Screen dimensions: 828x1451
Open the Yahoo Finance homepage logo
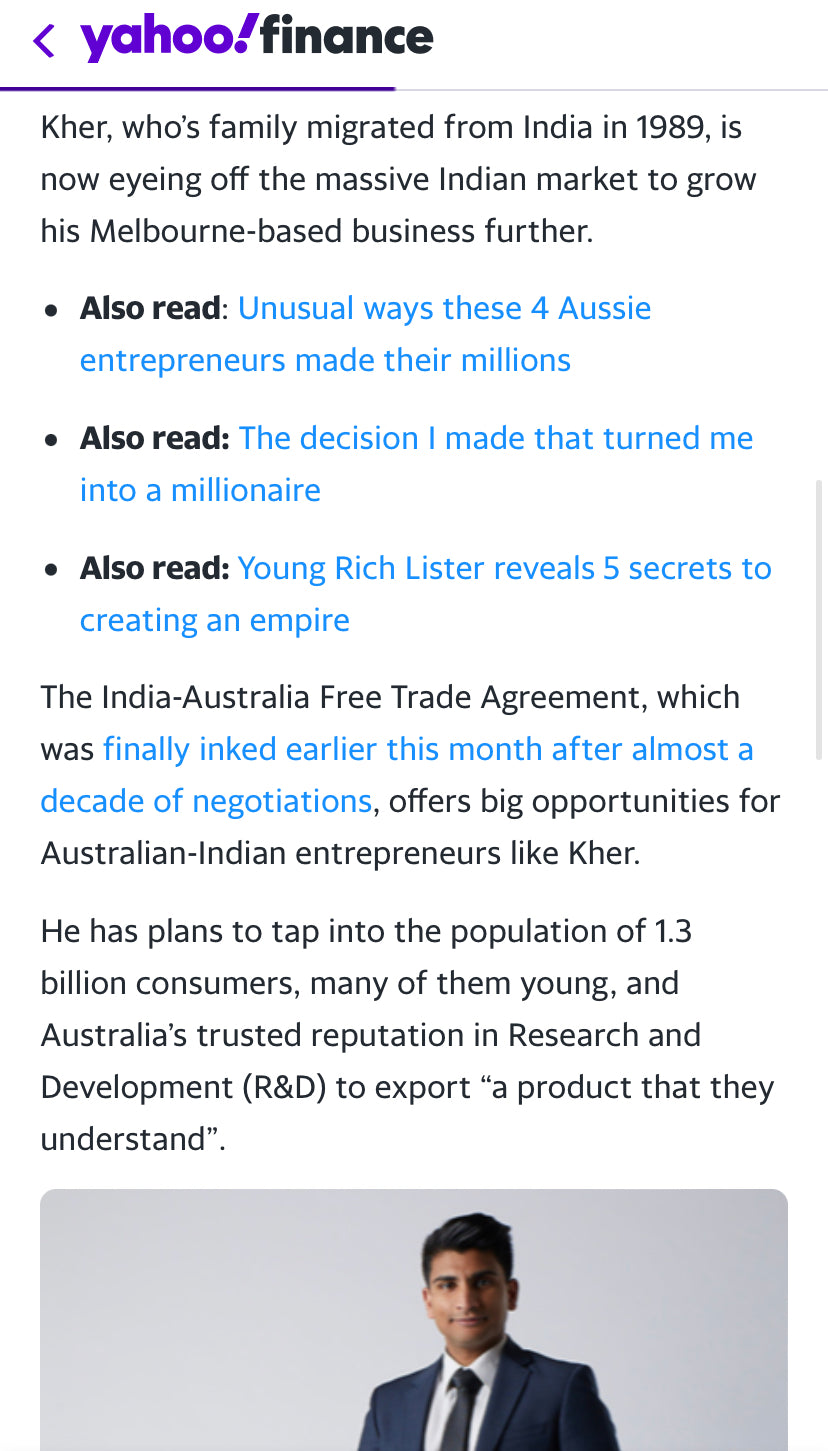(256, 39)
